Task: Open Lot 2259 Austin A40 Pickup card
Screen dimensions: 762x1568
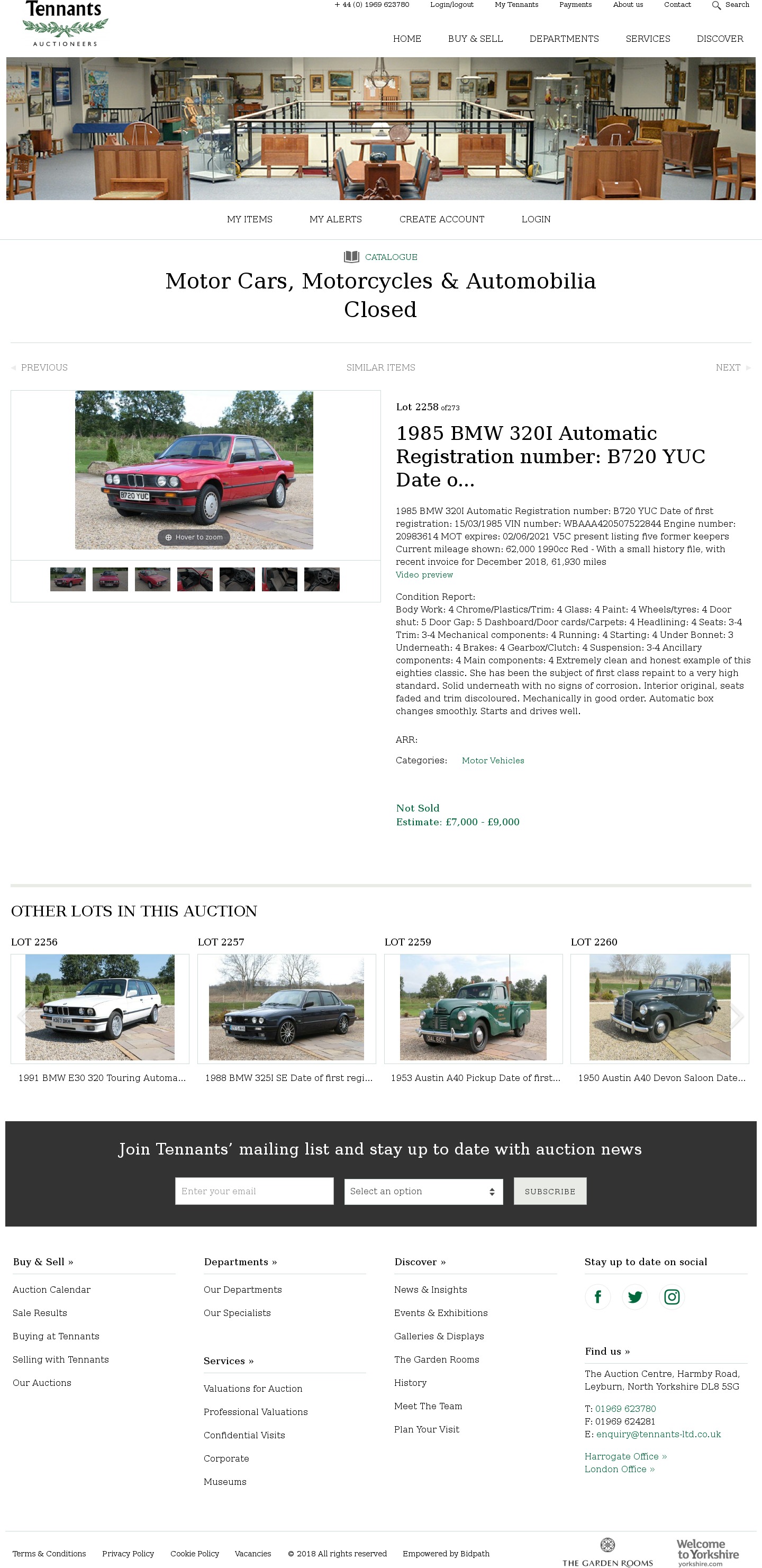Action: (473, 1007)
